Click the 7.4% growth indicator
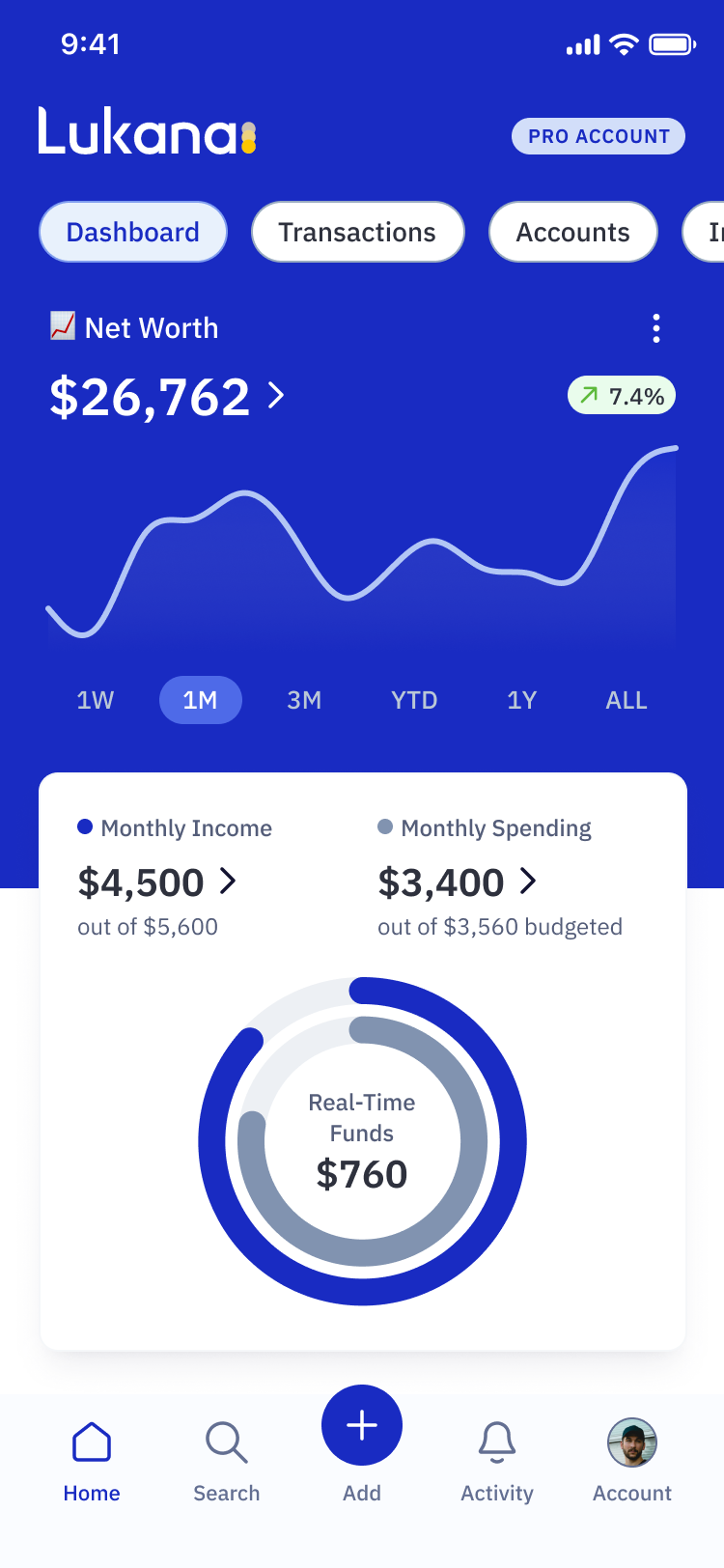Image resolution: width=724 pixels, height=1568 pixels. [x=621, y=395]
